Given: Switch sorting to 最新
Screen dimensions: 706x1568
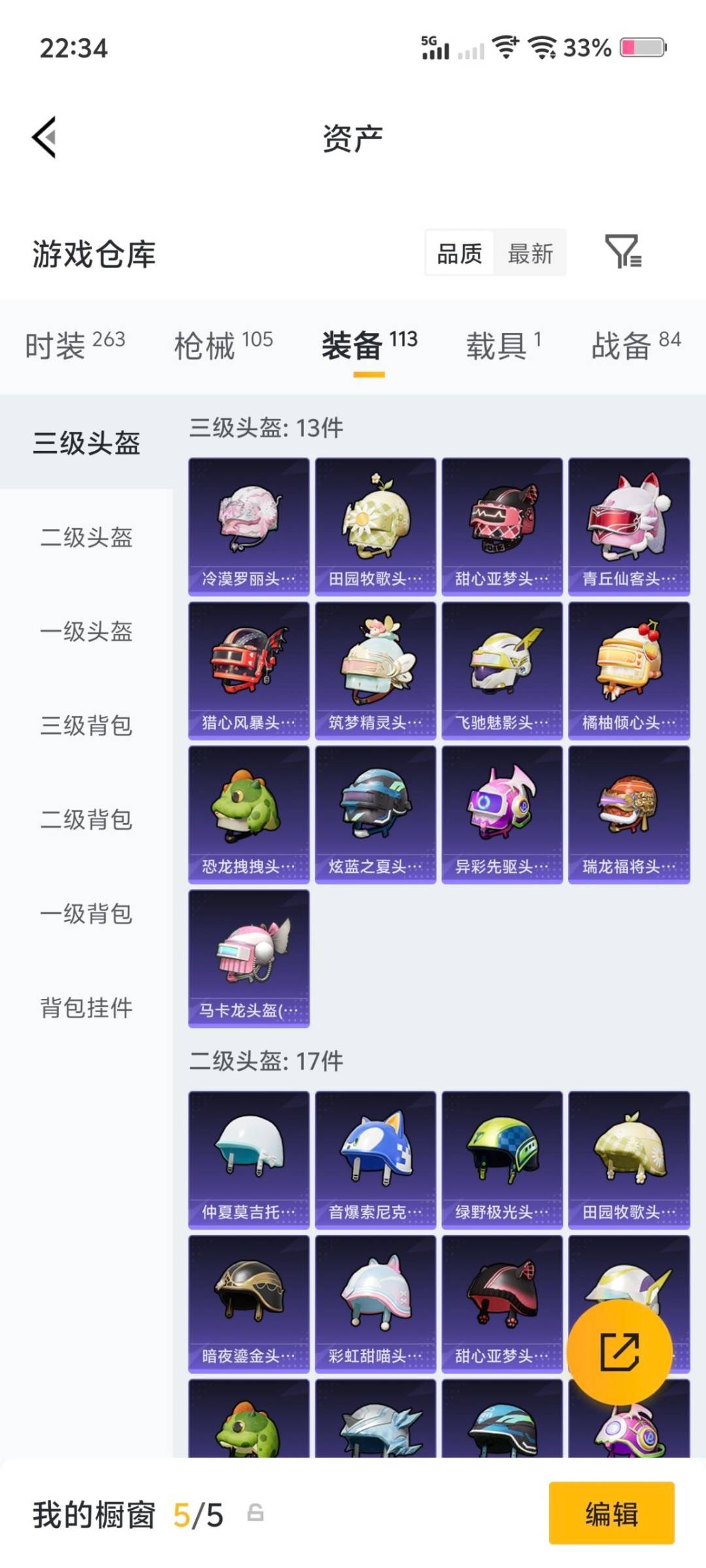Looking at the screenshot, I should click(531, 253).
